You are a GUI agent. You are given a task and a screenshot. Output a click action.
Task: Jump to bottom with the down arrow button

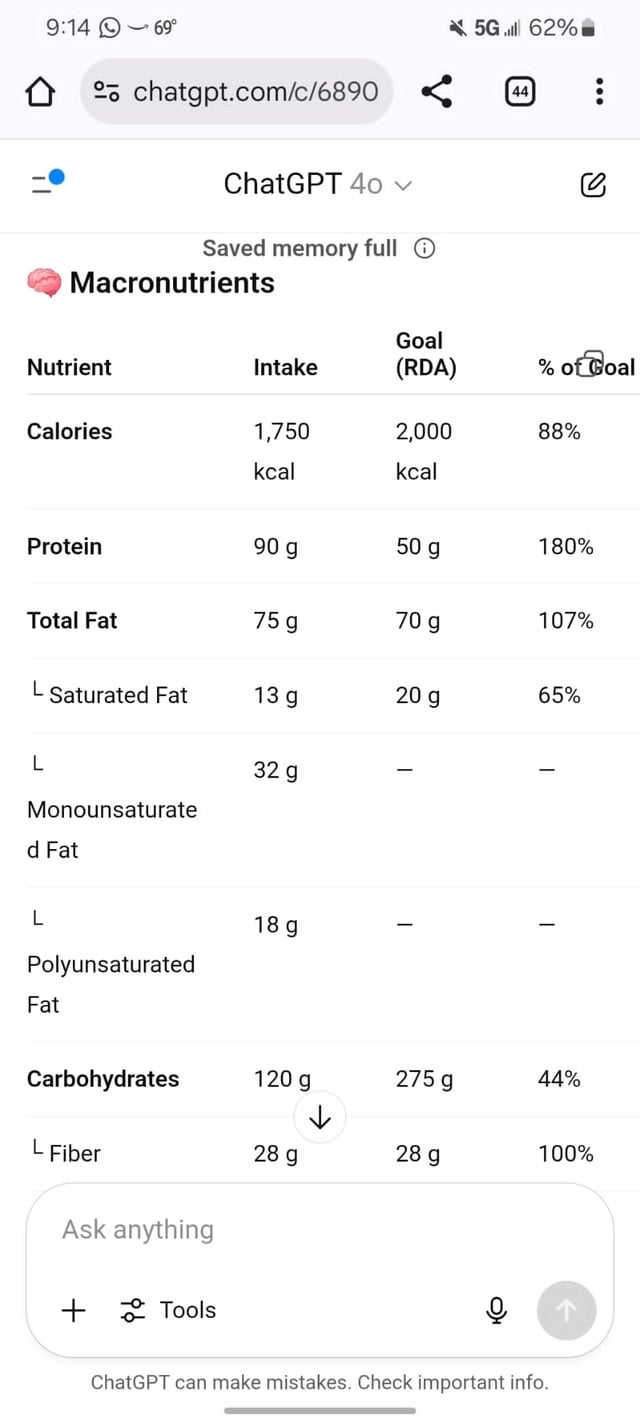point(320,1118)
